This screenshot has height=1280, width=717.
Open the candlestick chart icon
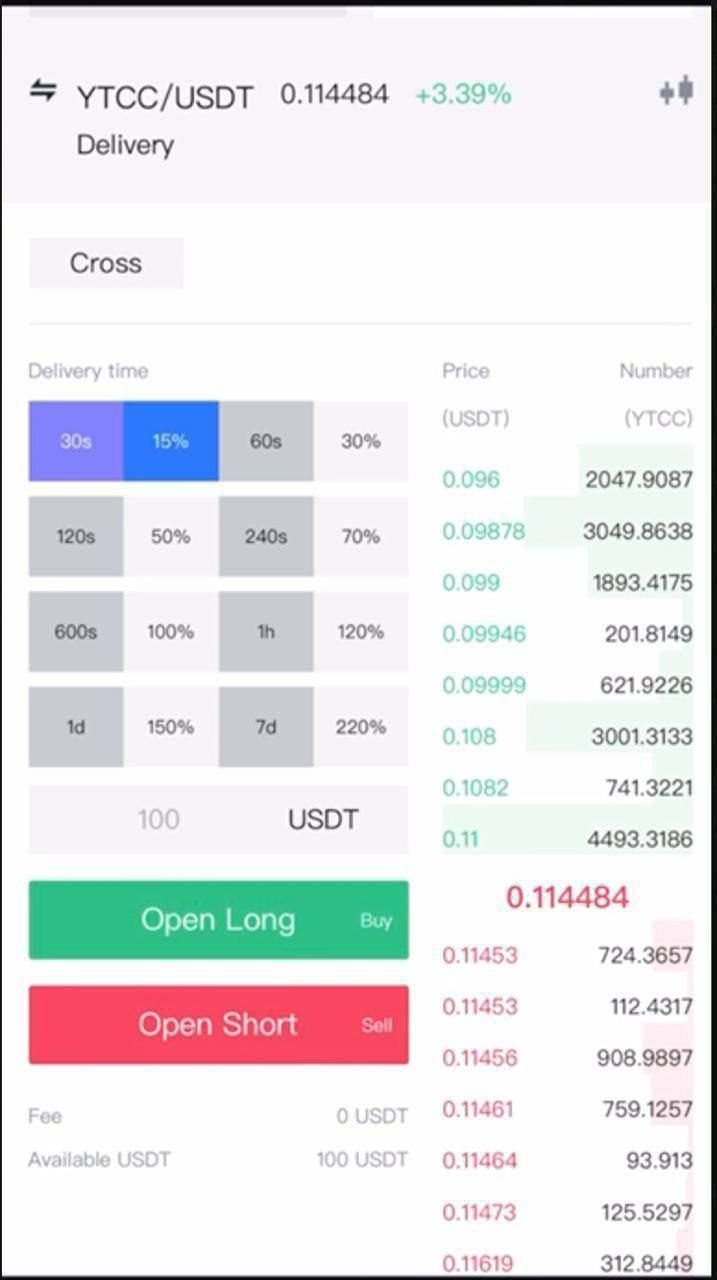pos(677,93)
